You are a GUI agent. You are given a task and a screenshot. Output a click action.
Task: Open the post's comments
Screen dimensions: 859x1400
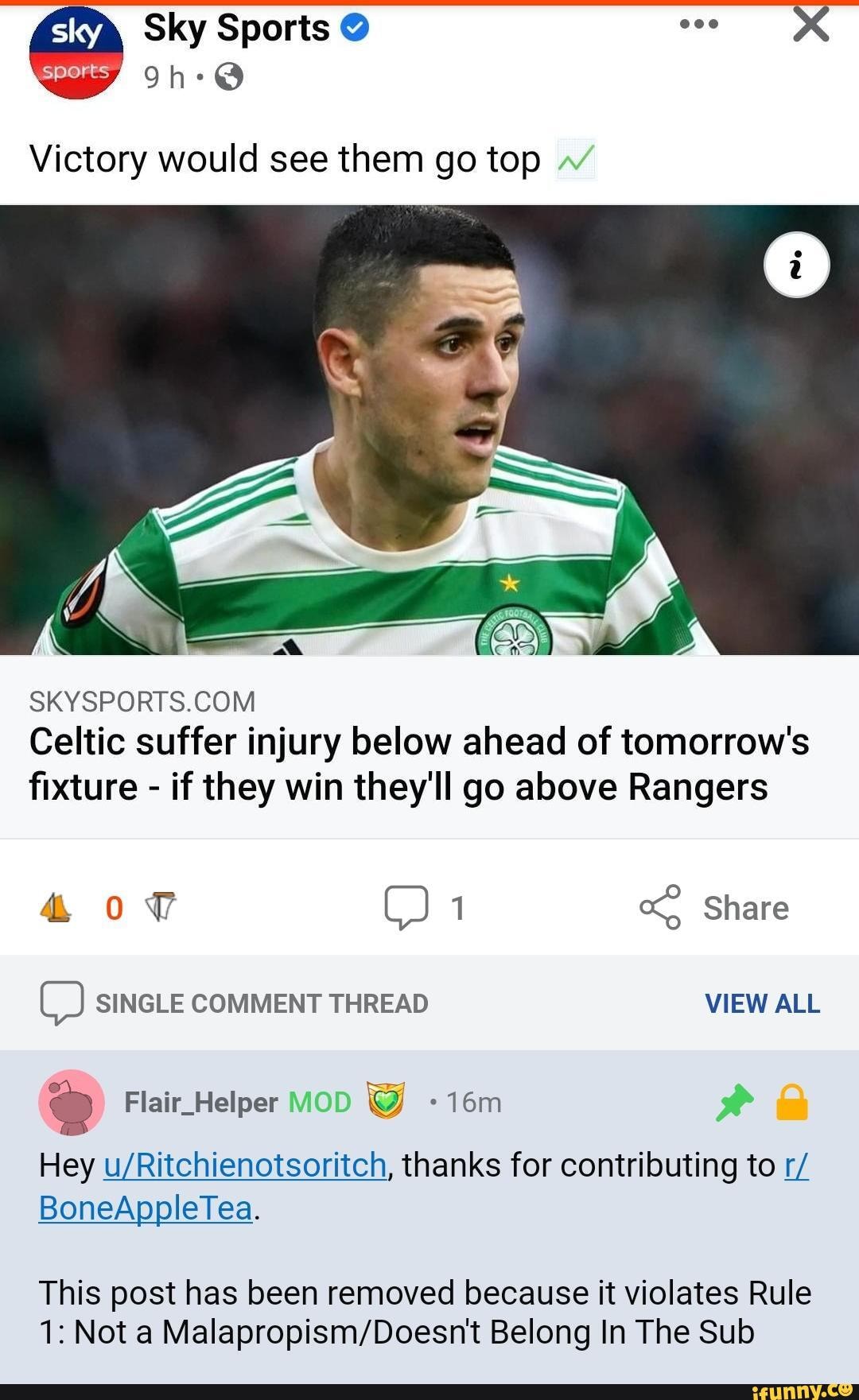[407, 907]
